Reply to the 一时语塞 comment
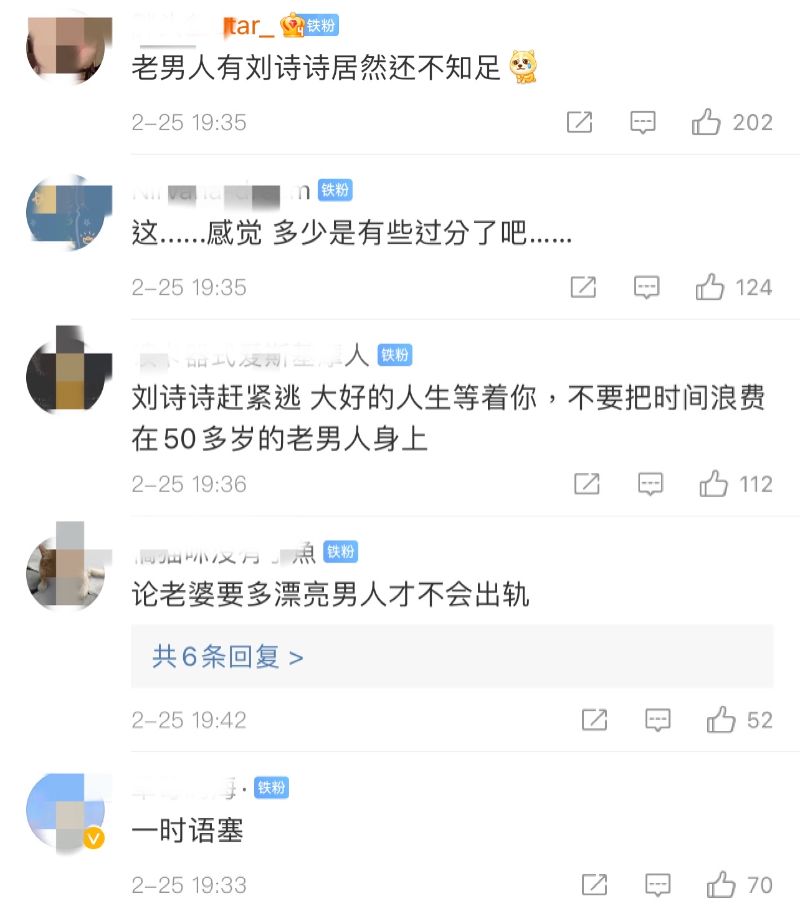This screenshot has height=914, width=800. tap(657, 885)
